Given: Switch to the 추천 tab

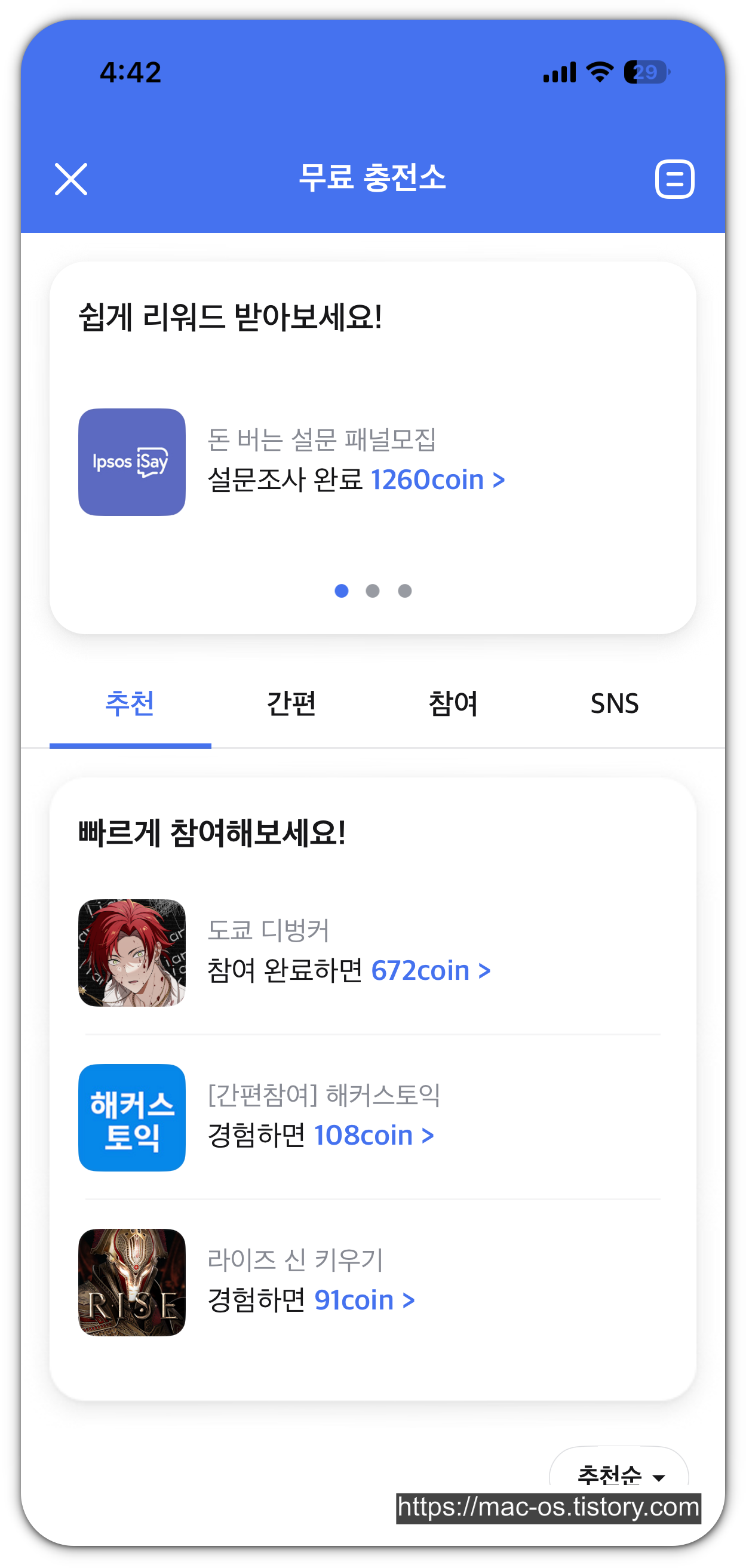Looking at the screenshot, I should [x=130, y=703].
